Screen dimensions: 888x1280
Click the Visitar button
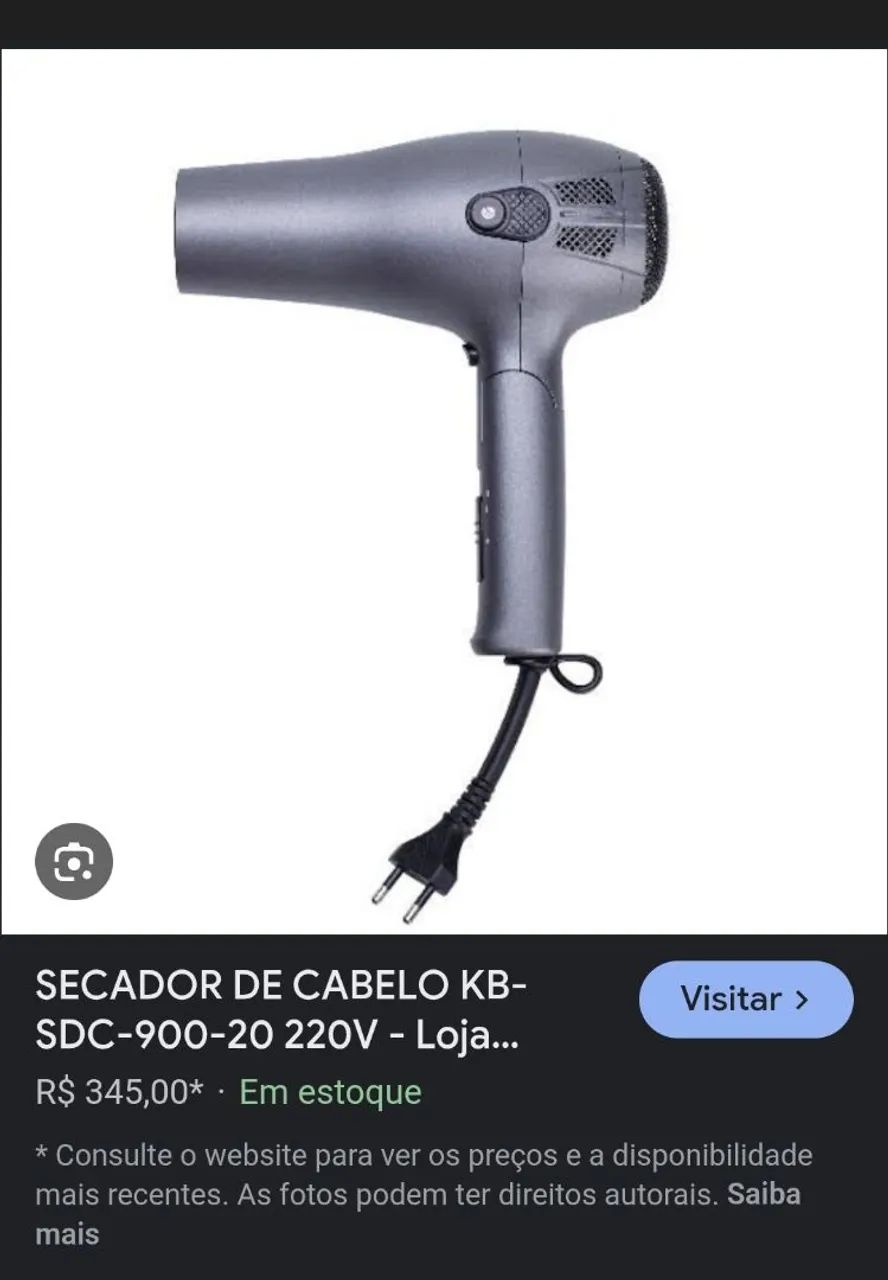pos(745,998)
